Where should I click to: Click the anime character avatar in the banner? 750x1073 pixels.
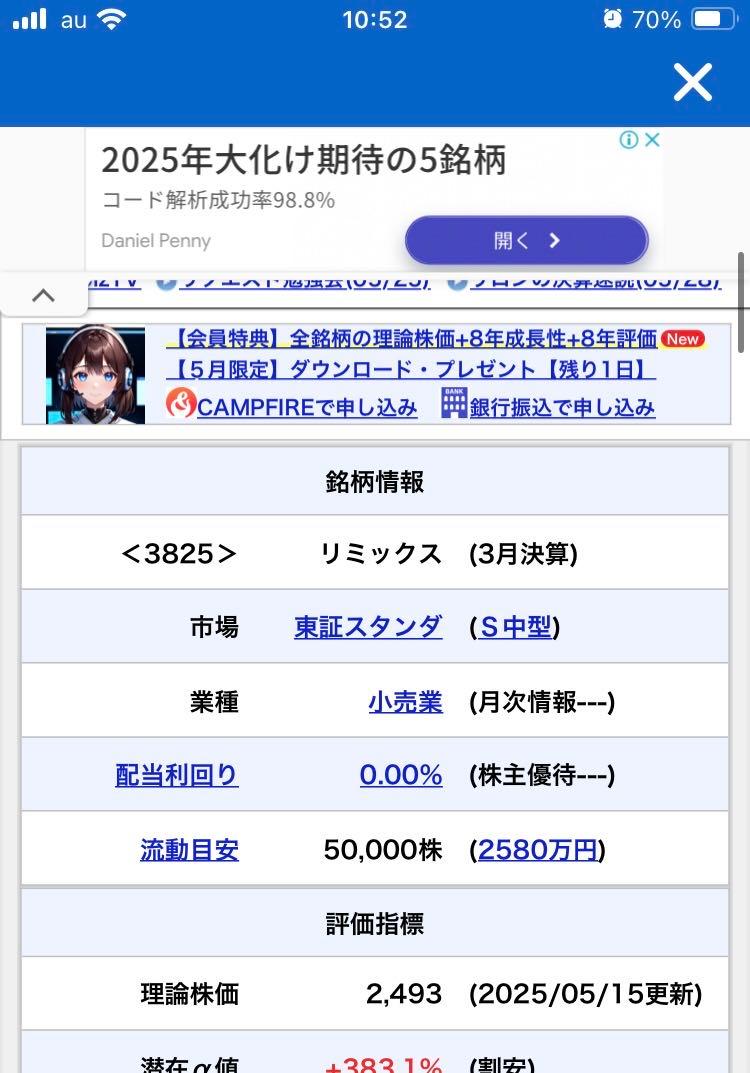click(93, 372)
